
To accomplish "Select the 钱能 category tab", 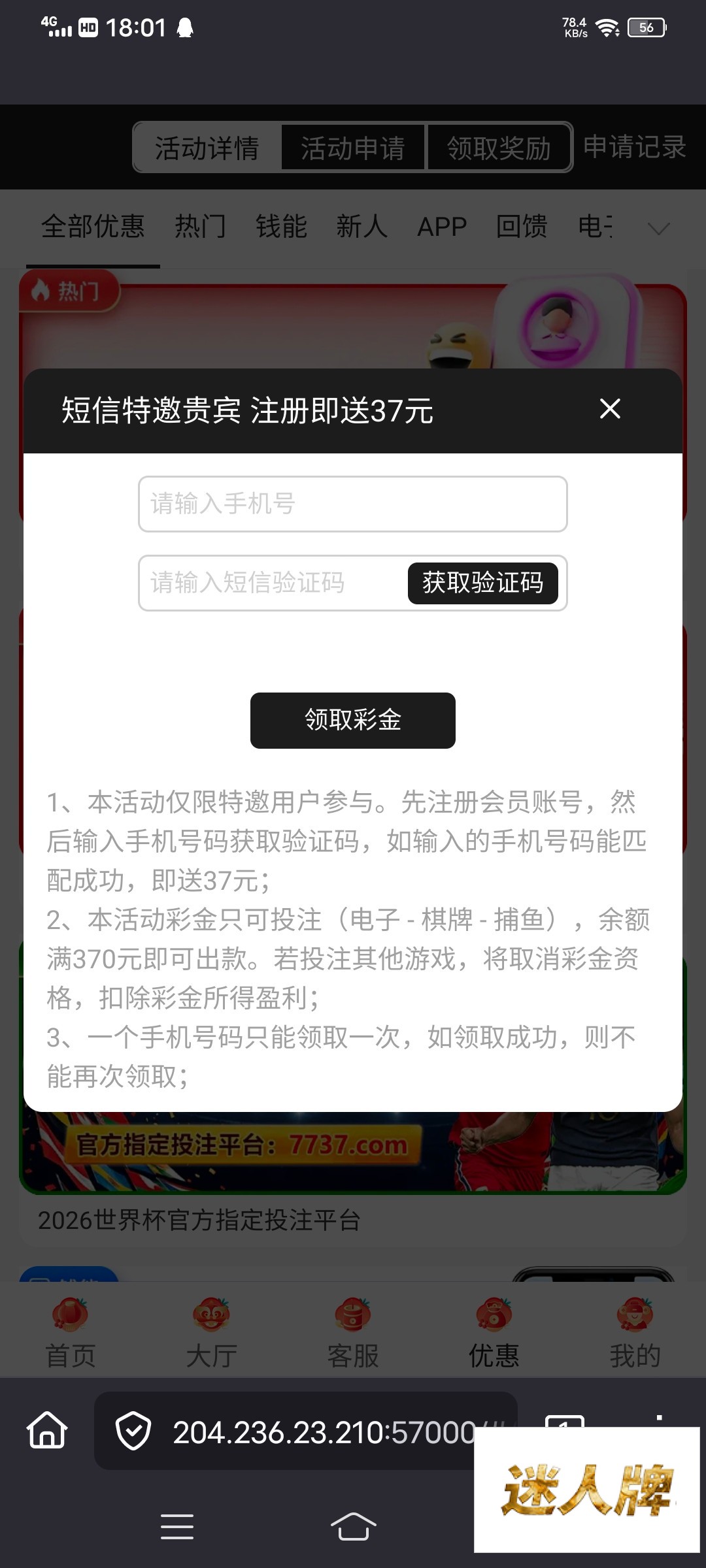I will [x=281, y=227].
